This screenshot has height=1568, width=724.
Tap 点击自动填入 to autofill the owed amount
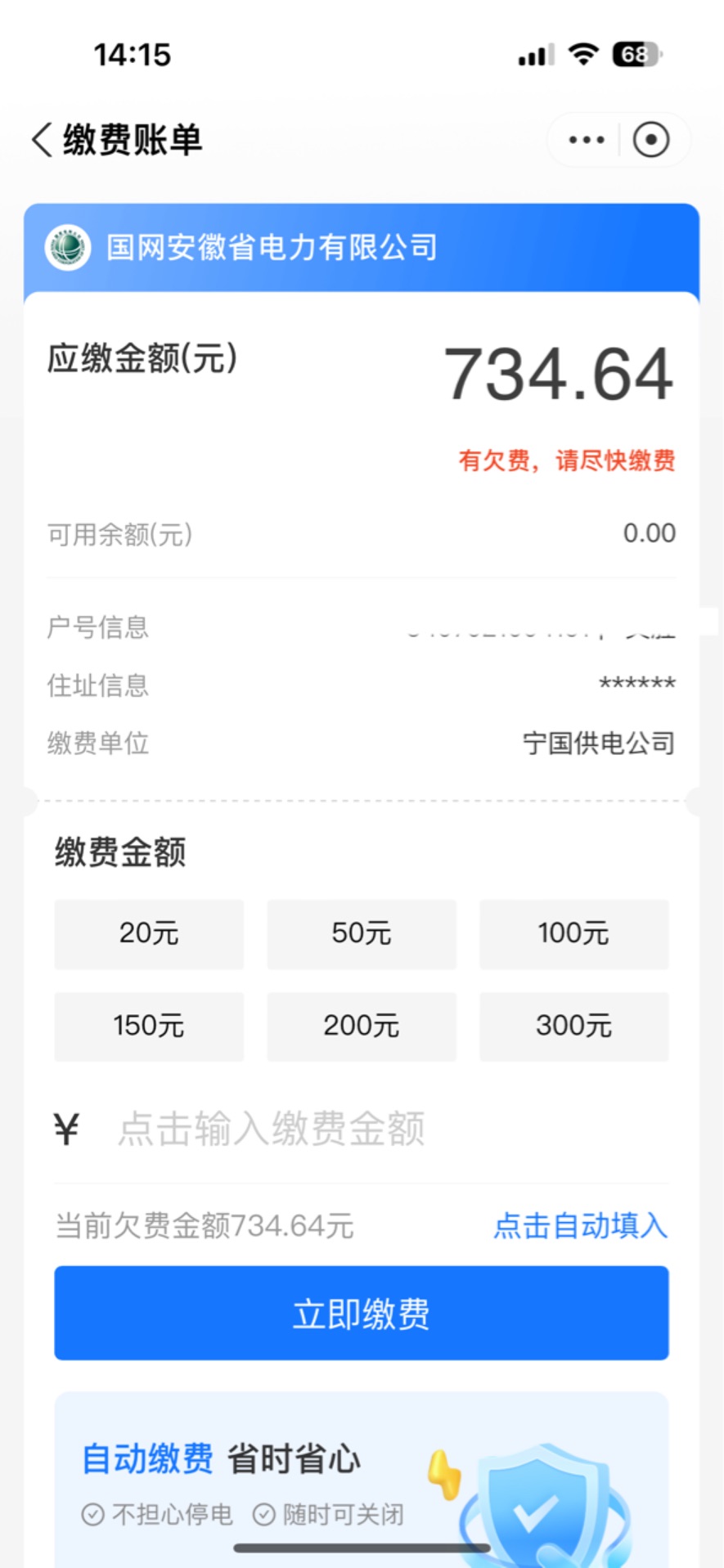point(581,1225)
